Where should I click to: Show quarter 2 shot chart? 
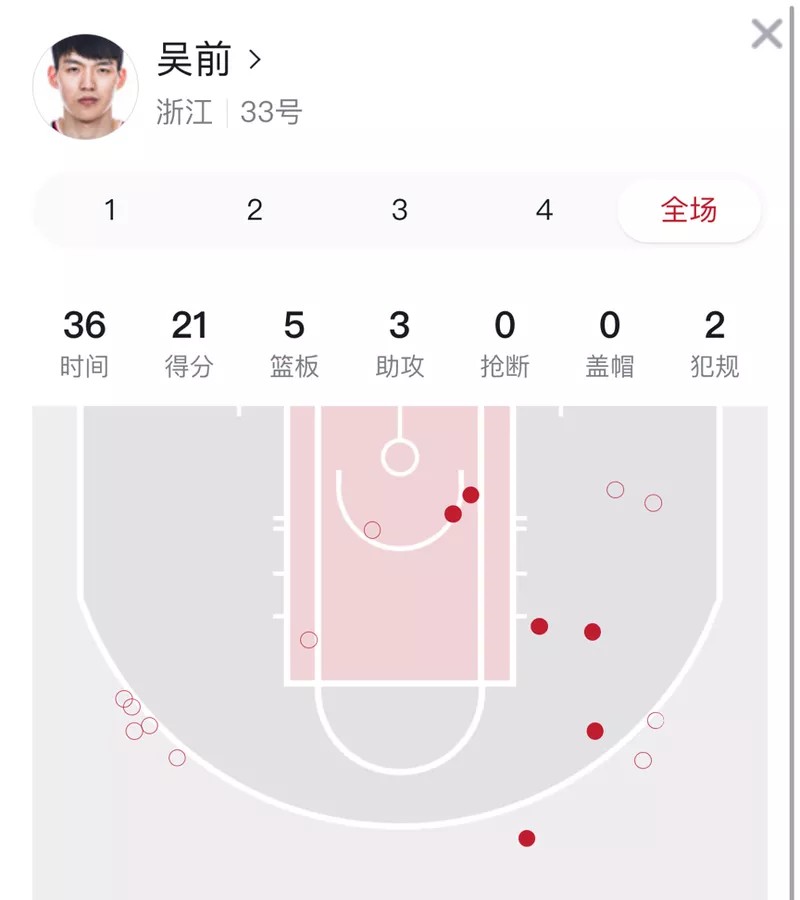(x=255, y=211)
